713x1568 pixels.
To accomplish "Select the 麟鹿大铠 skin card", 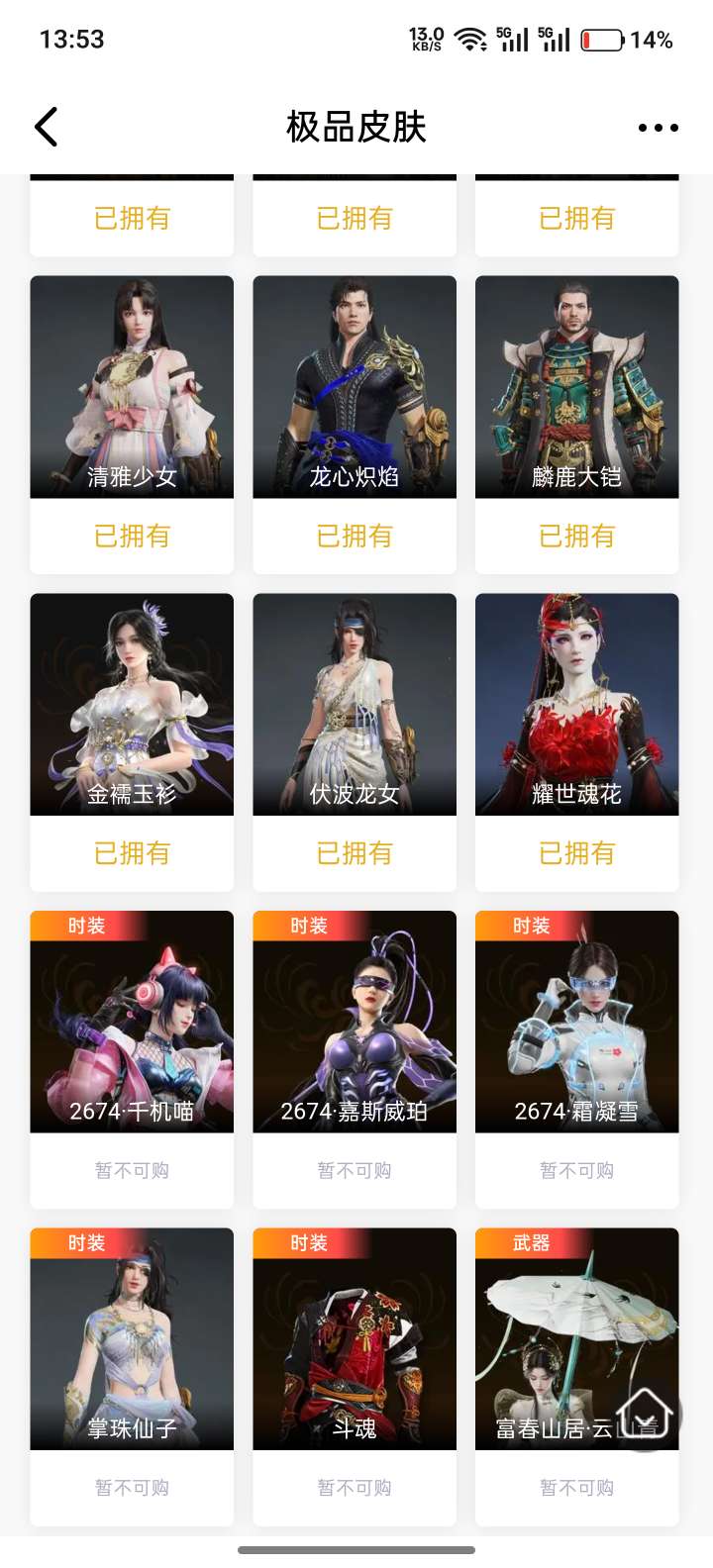I will click(576, 387).
